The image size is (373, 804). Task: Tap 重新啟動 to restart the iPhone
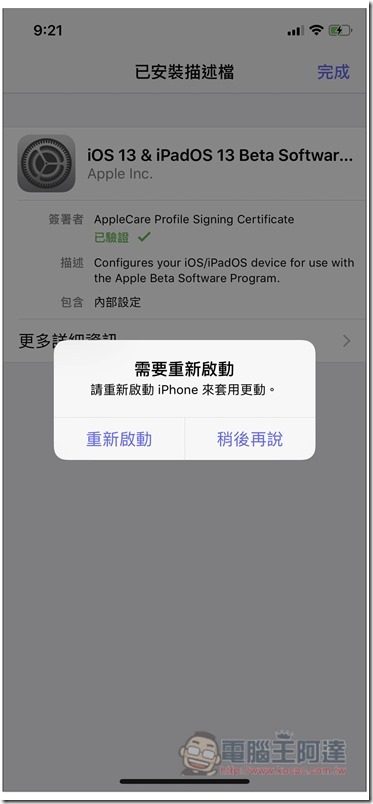tap(119, 439)
